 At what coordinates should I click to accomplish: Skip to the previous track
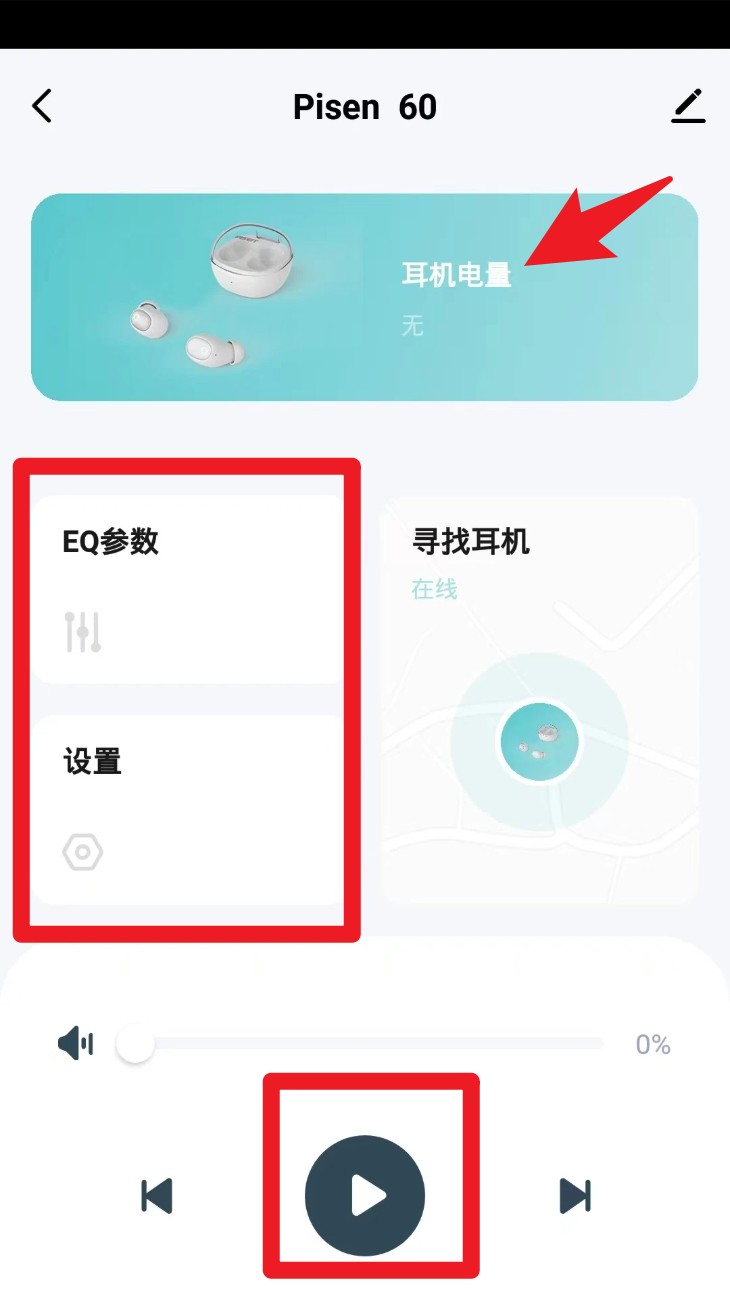tap(157, 1196)
